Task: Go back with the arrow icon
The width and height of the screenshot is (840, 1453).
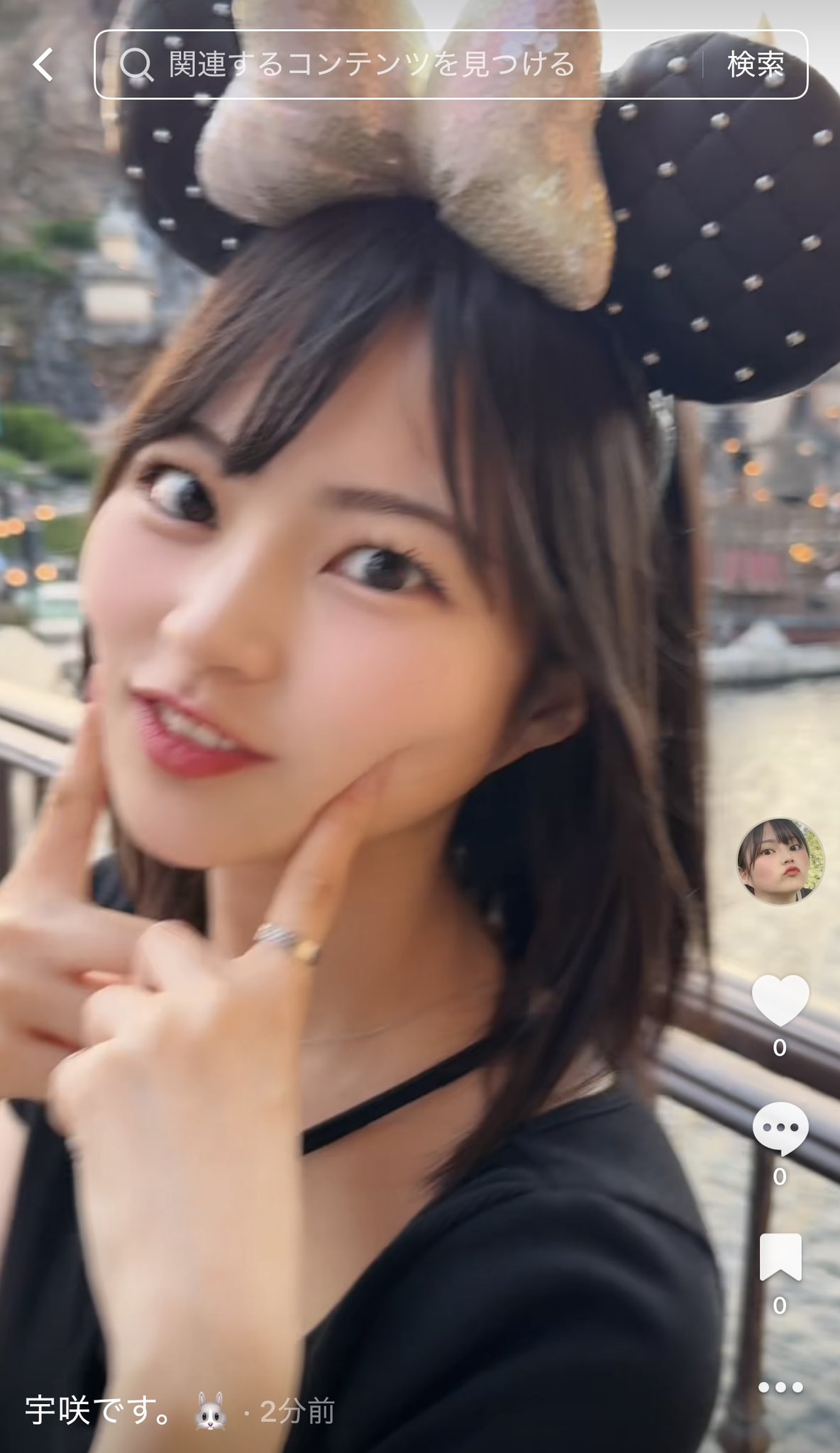Action: 43,65
